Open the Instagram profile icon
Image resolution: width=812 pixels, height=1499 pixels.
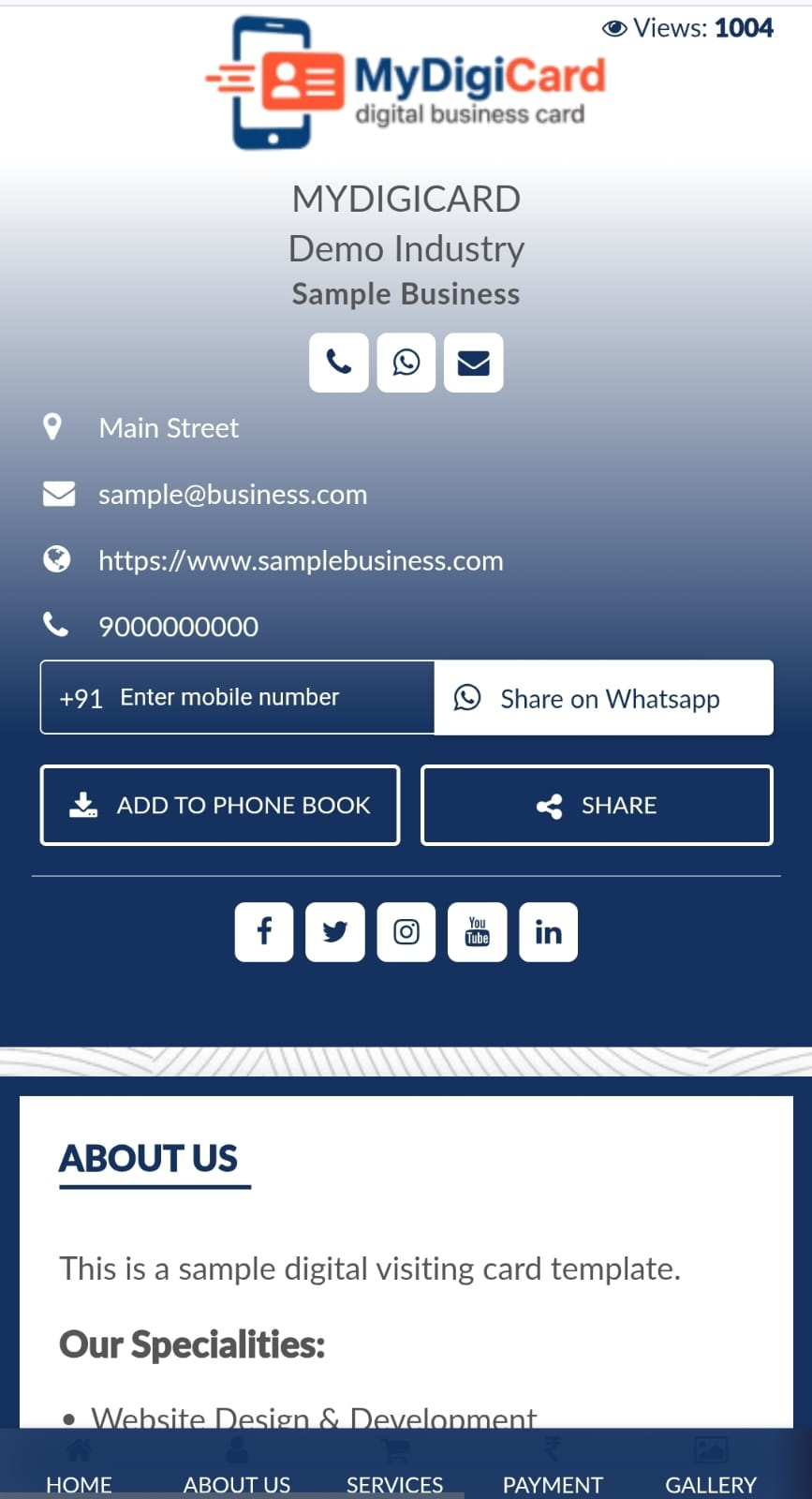point(406,932)
